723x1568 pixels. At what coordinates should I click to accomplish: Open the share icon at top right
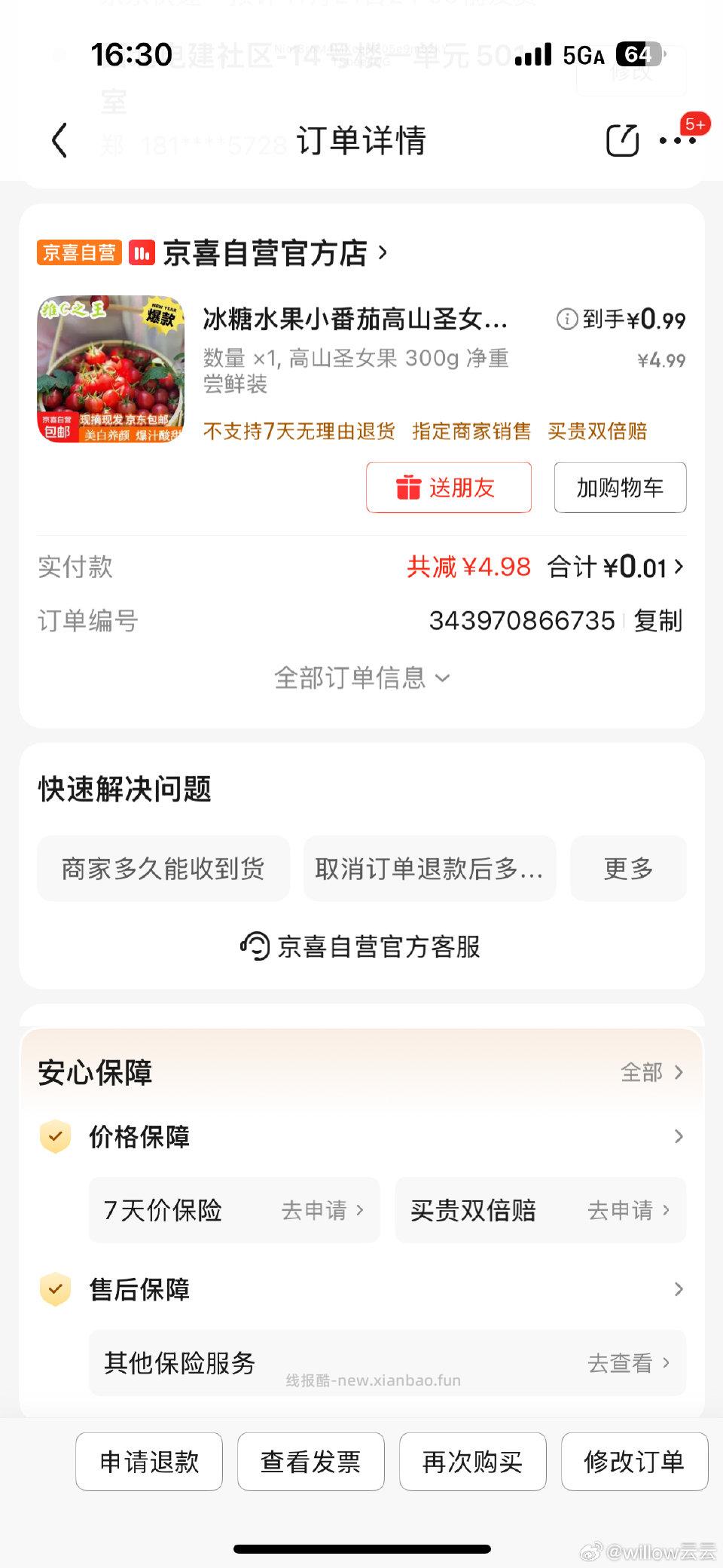[x=621, y=140]
